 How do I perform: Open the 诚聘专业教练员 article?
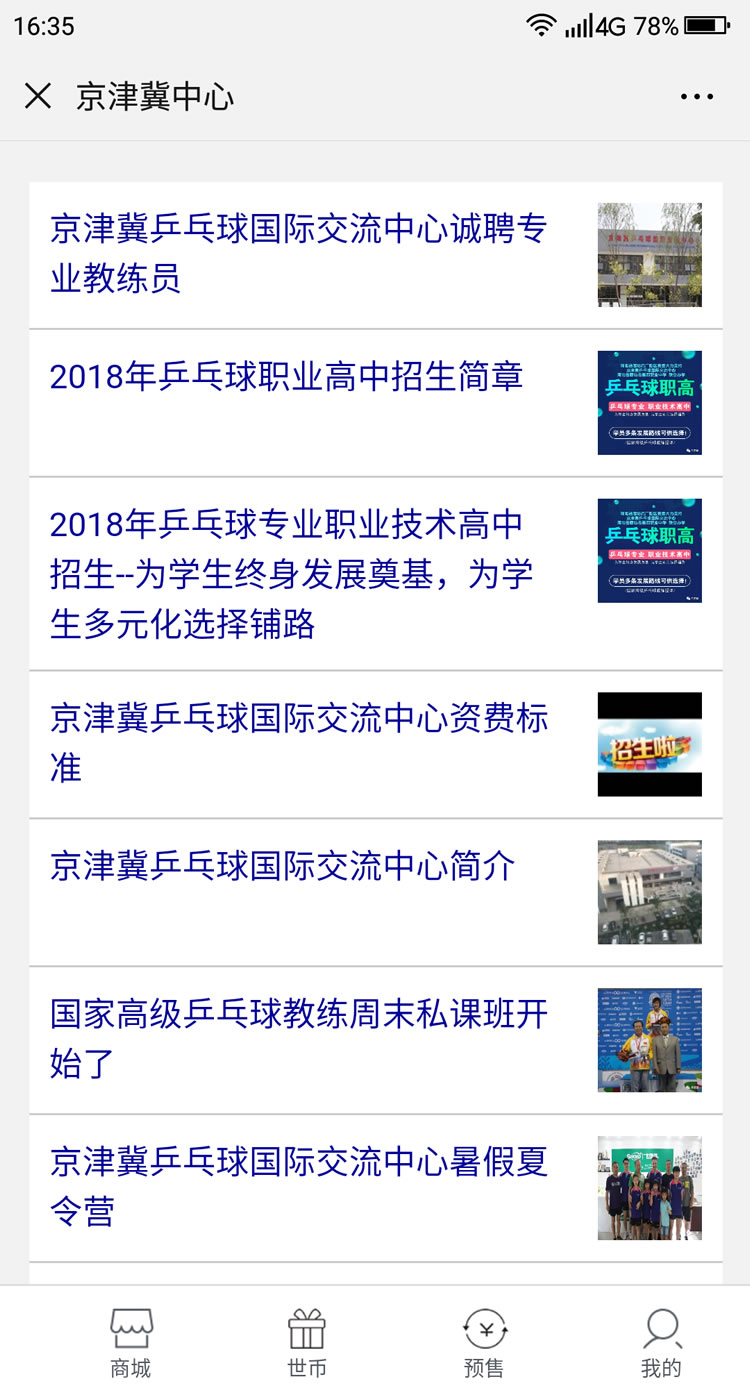[299, 254]
